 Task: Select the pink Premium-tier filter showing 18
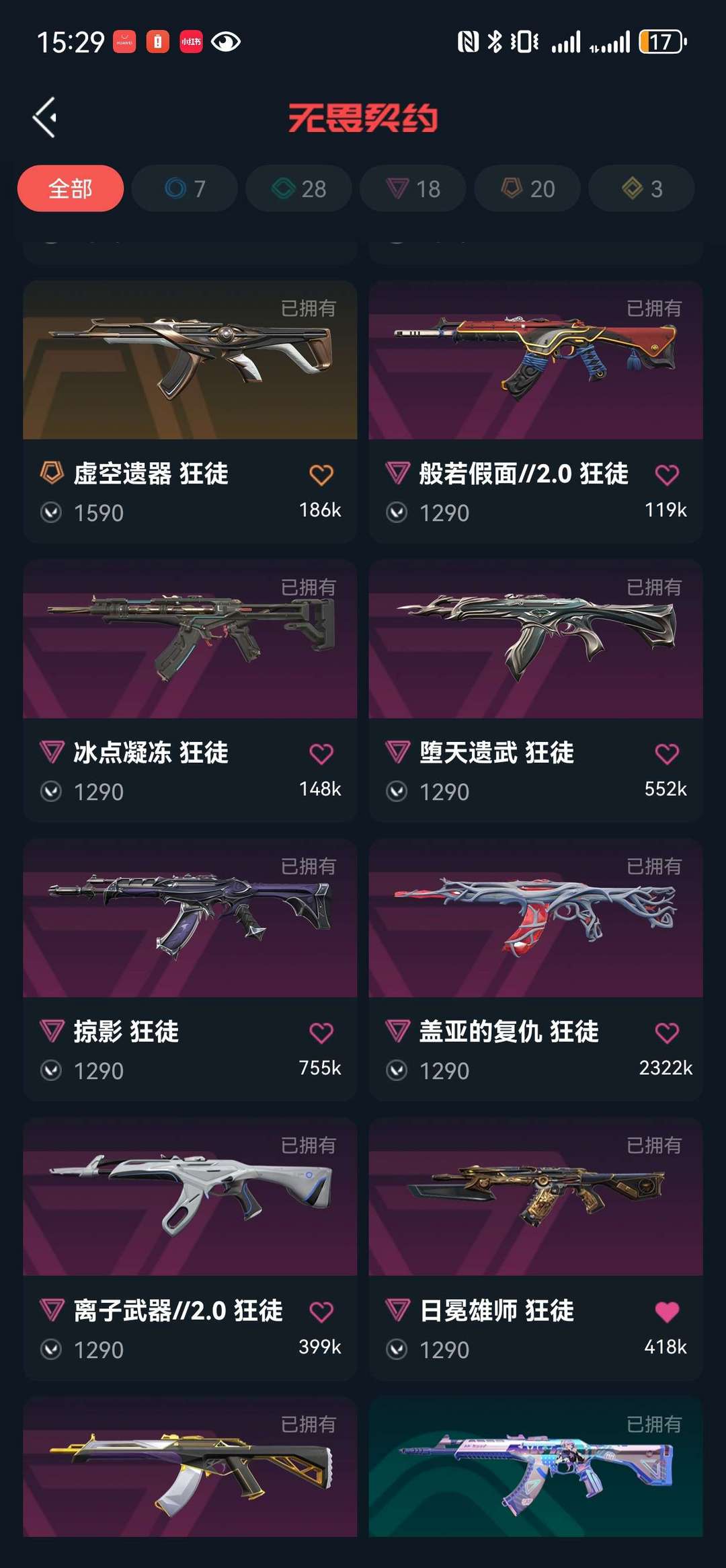point(412,189)
